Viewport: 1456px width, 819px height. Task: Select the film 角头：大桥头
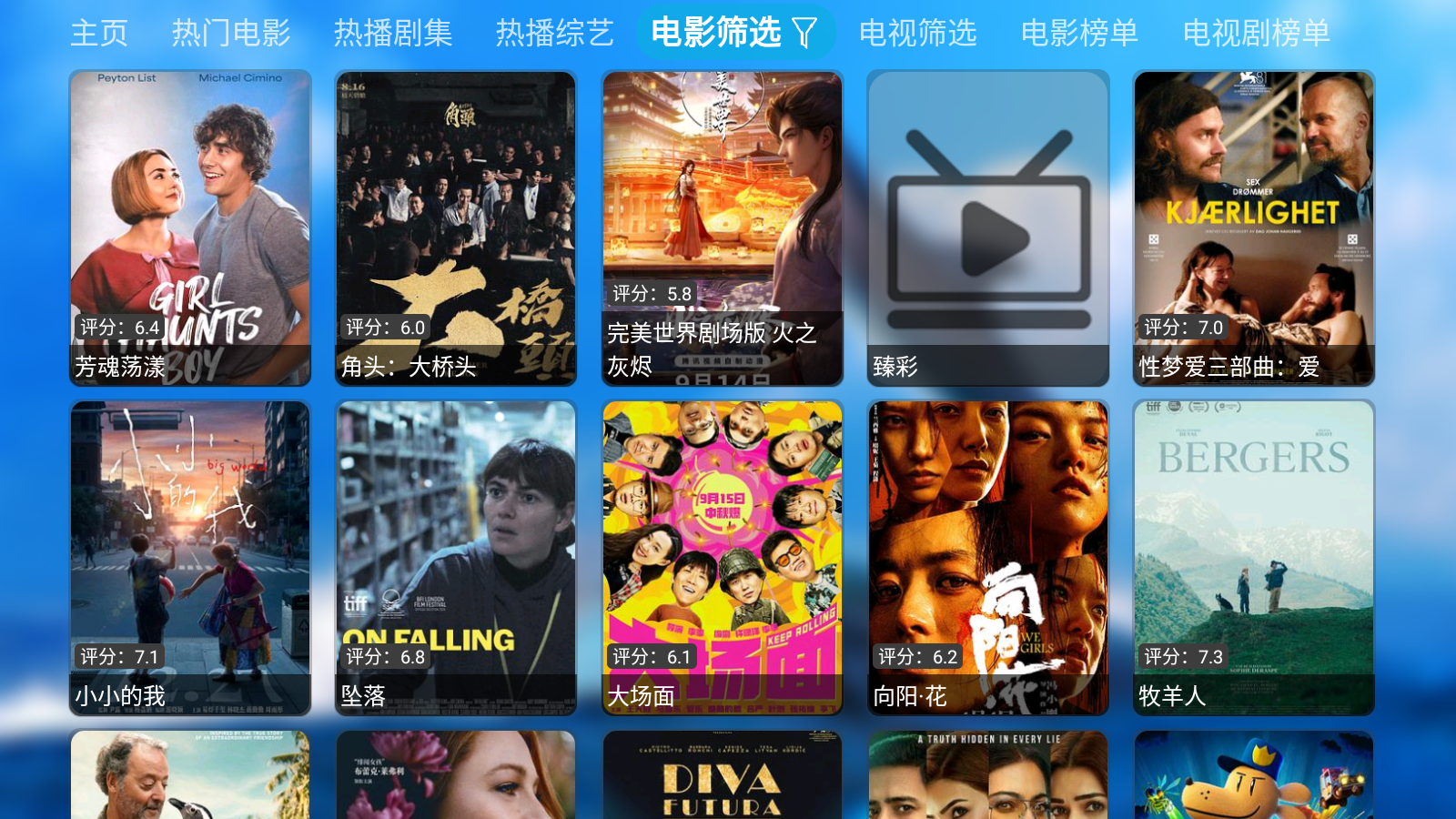[456, 227]
